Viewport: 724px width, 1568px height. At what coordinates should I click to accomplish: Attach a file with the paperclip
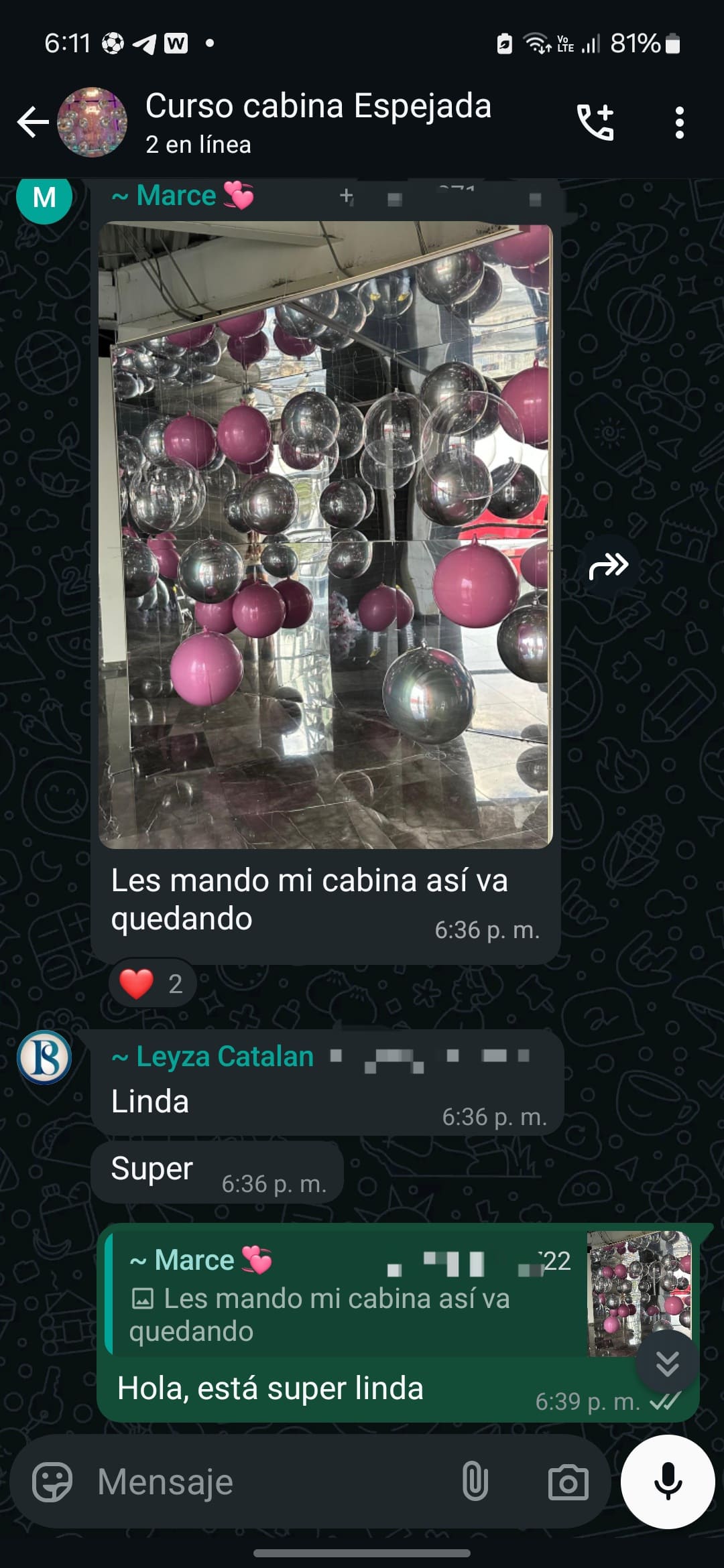[x=475, y=1482]
